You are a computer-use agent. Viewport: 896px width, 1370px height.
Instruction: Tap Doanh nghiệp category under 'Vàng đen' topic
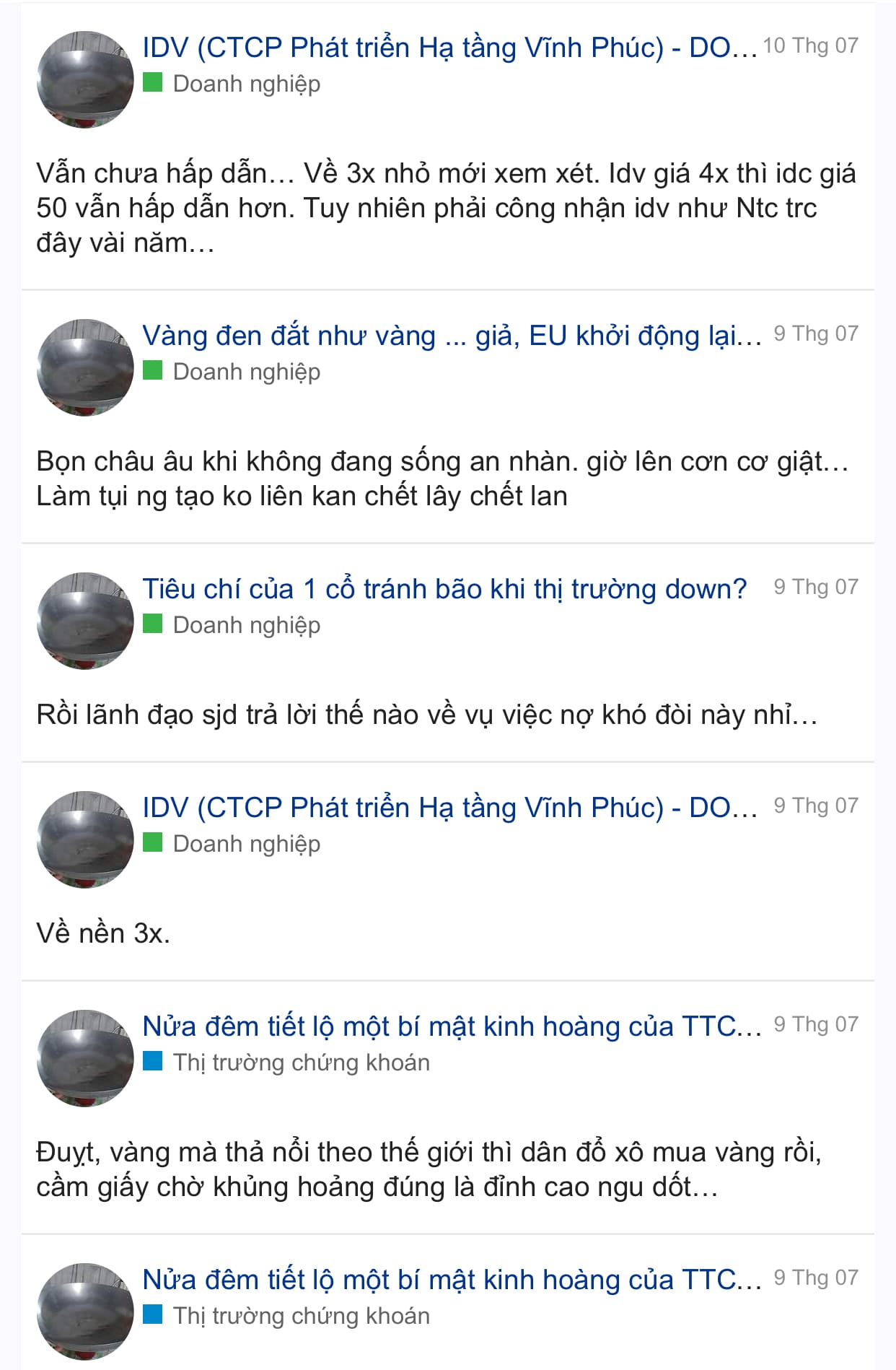pyautogui.click(x=245, y=372)
